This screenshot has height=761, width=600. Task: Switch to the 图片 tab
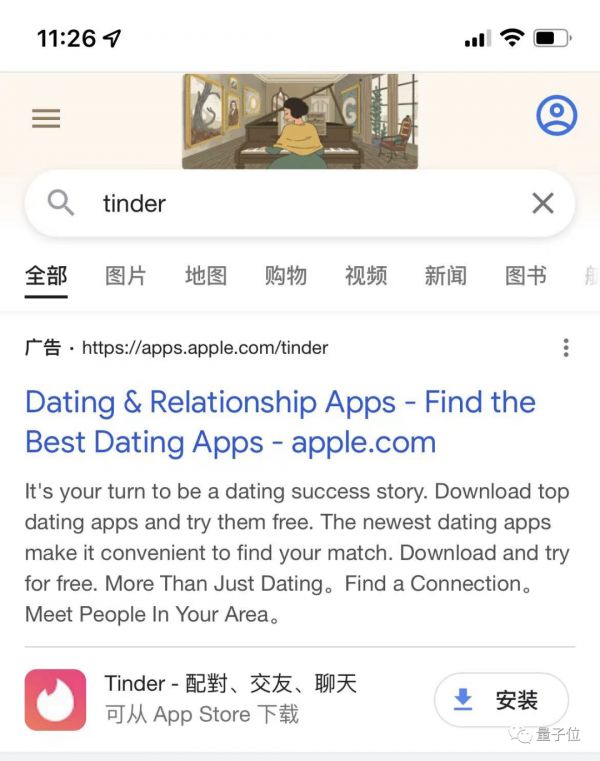(x=126, y=276)
